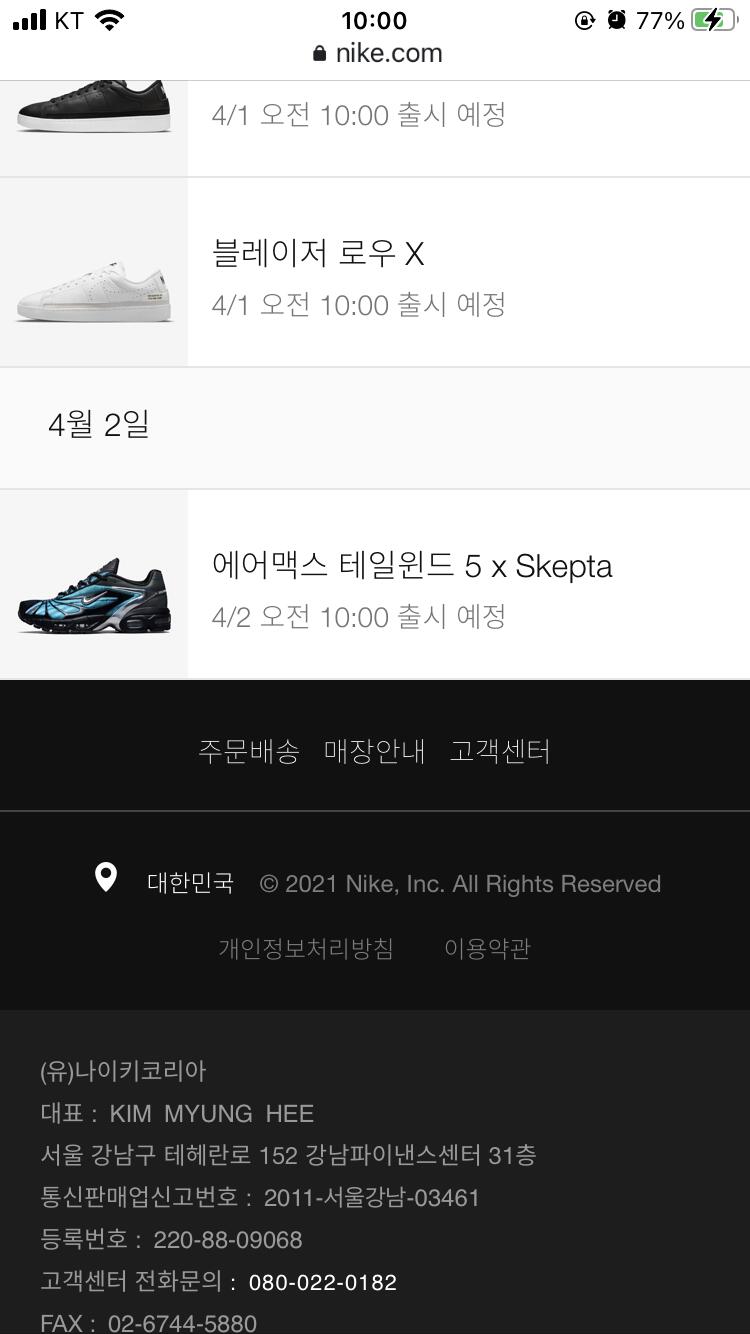Image resolution: width=750 pixels, height=1334 pixels.
Task: Call customer center number 080-022-0182
Action: 322,1282
